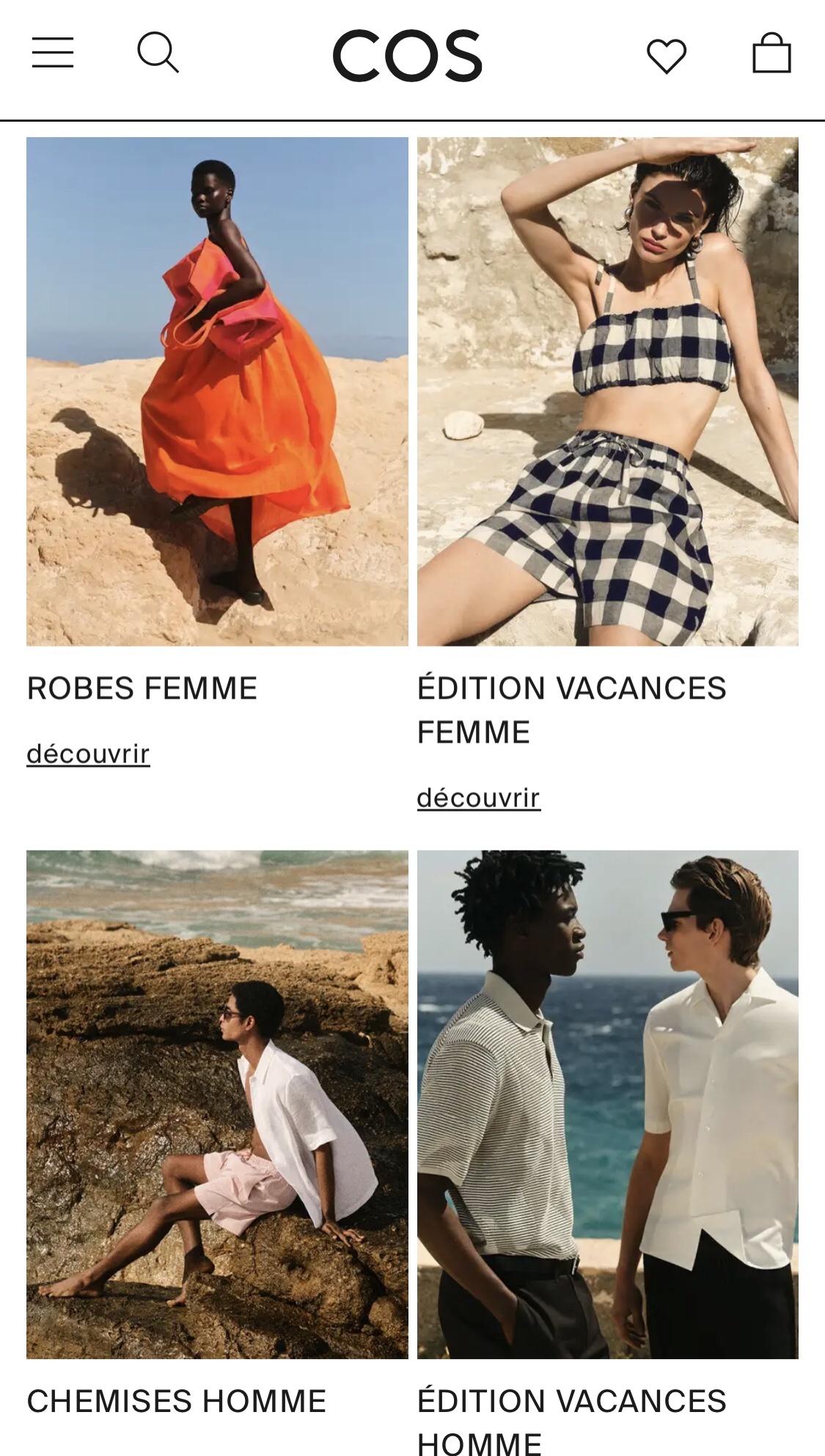Open the Robes Femme image tile
Viewport: 825px width, 1456px height.
(x=217, y=391)
